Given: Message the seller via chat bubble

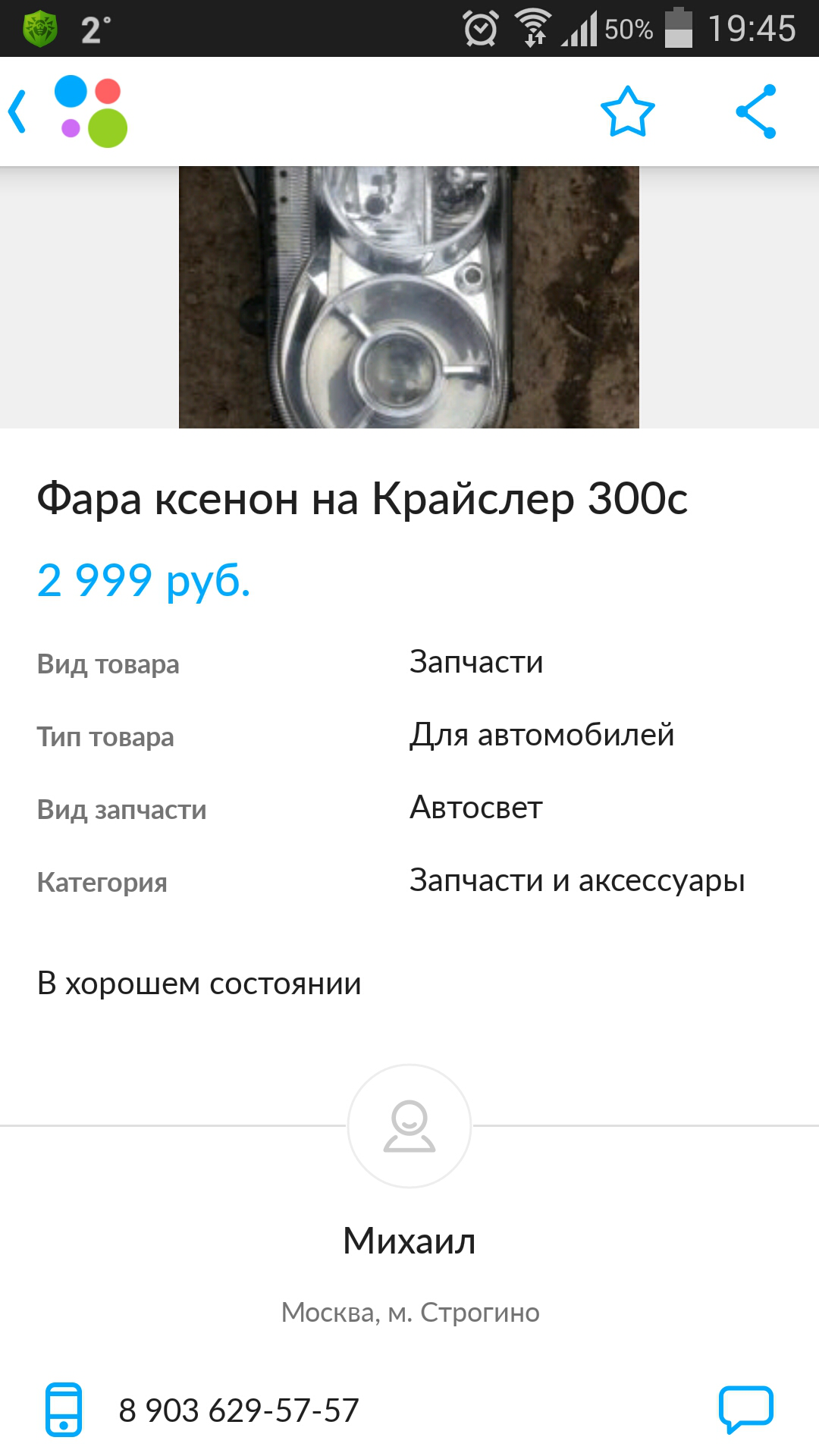Looking at the screenshot, I should [x=746, y=1410].
